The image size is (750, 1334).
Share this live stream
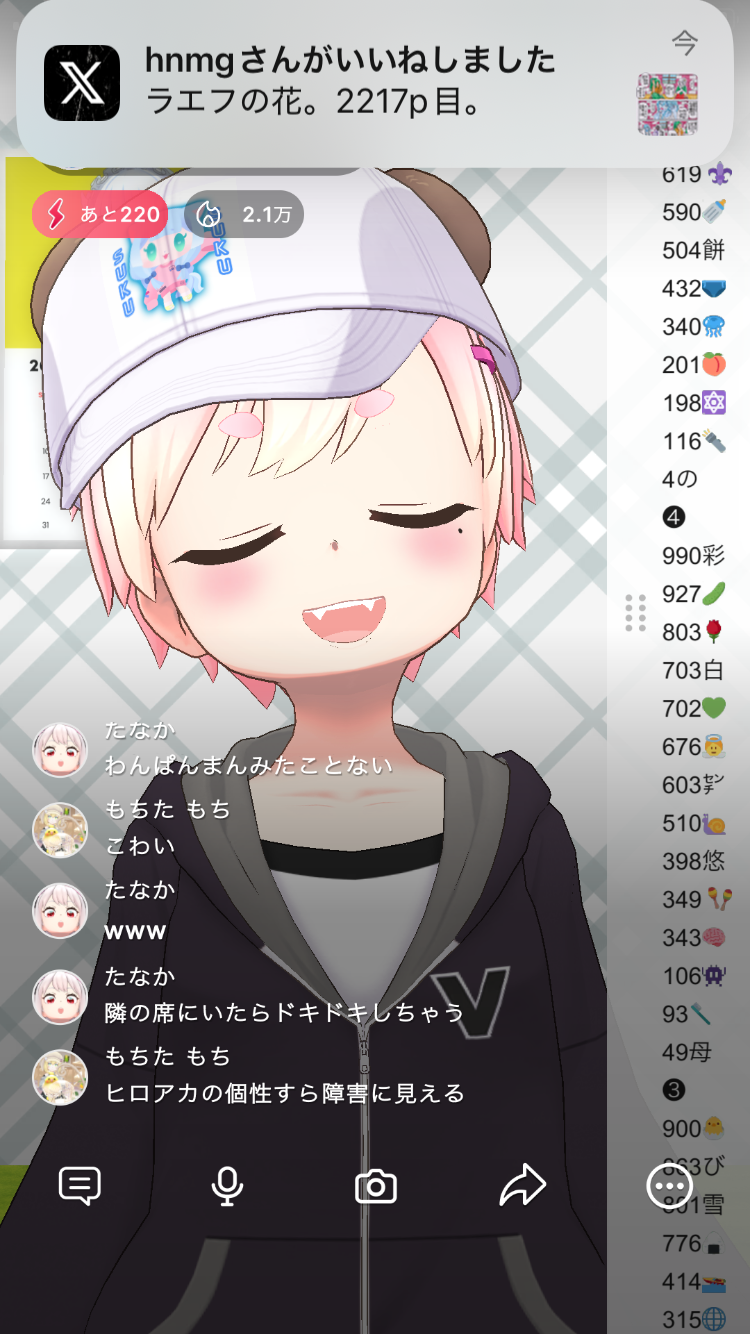[522, 1186]
